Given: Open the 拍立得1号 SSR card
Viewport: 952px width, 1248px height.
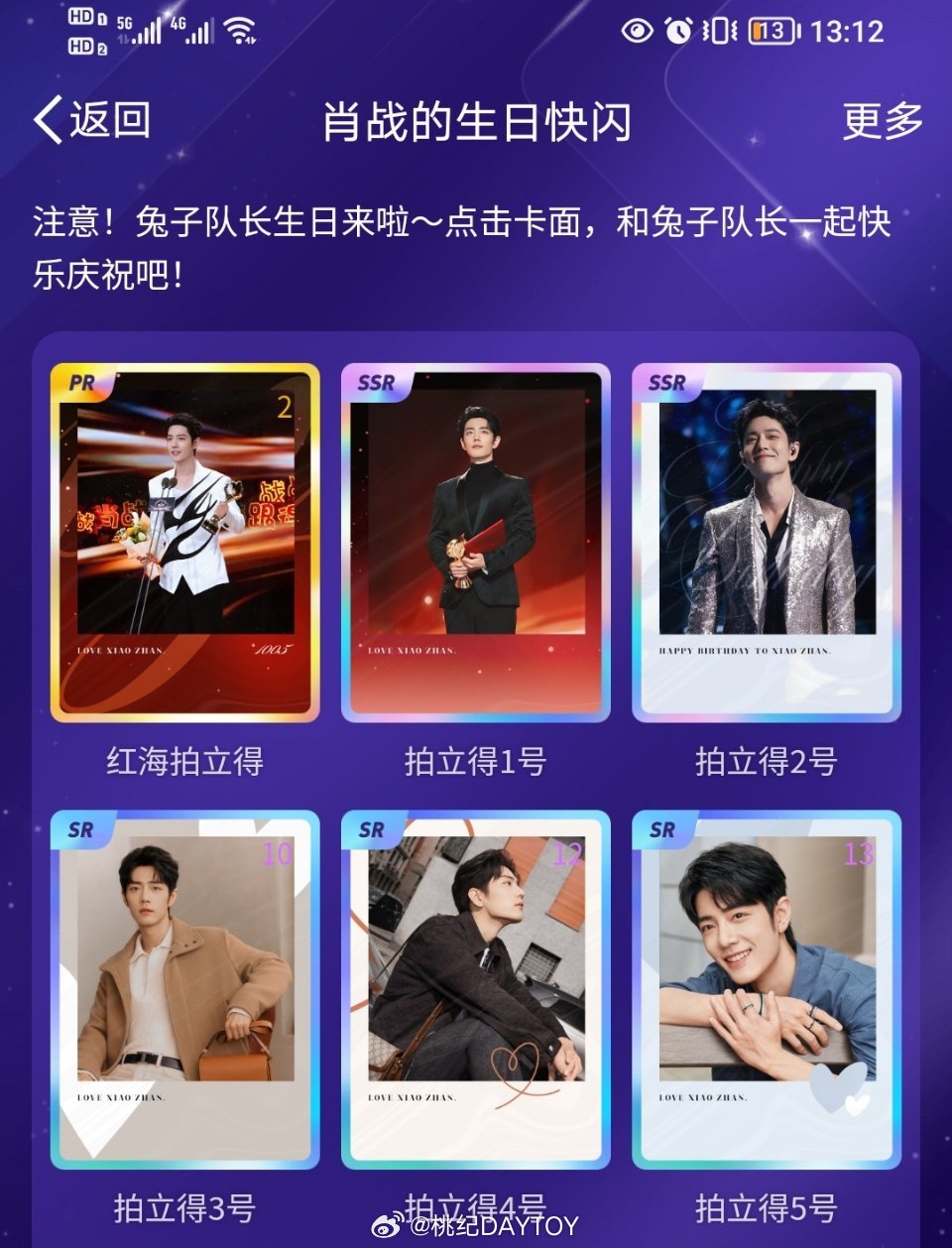Looking at the screenshot, I should [x=476, y=542].
